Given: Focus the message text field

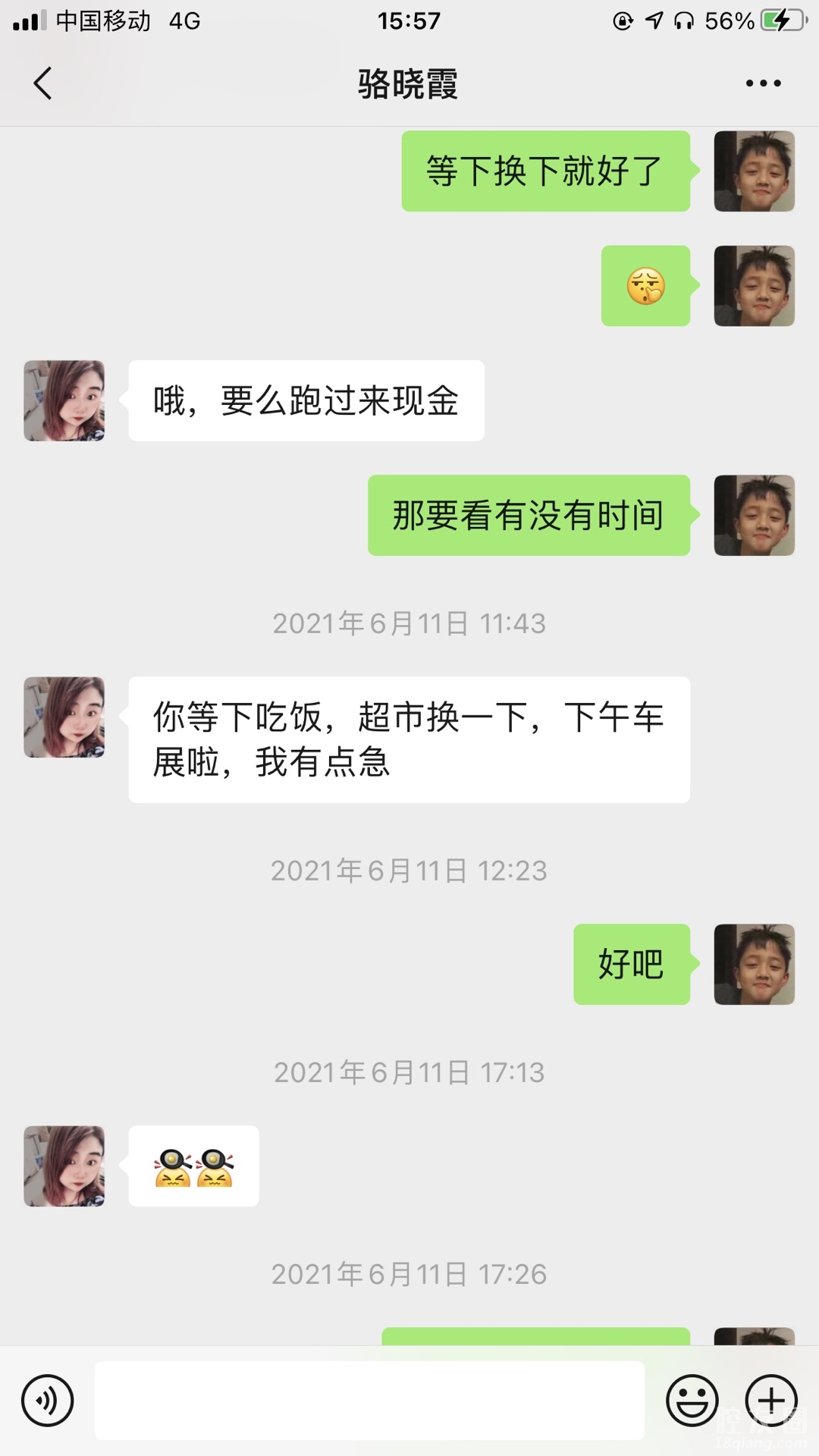Looking at the screenshot, I should pos(369,1401).
